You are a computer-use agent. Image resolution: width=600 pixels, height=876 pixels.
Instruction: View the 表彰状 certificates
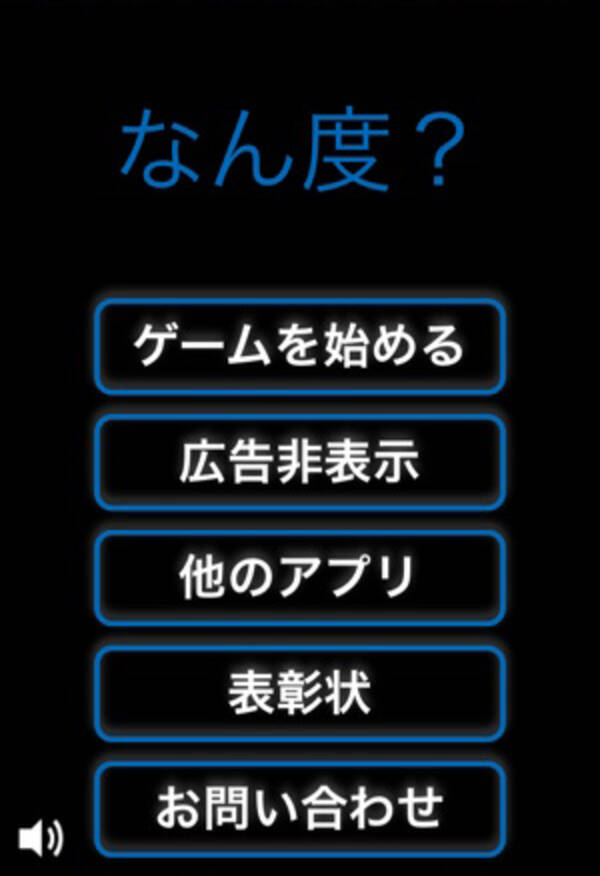coord(300,693)
